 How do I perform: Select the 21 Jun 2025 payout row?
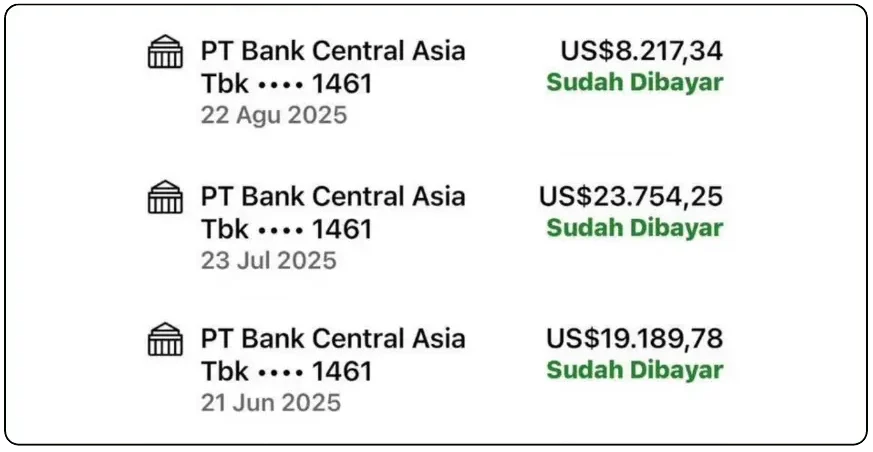pos(435,369)
